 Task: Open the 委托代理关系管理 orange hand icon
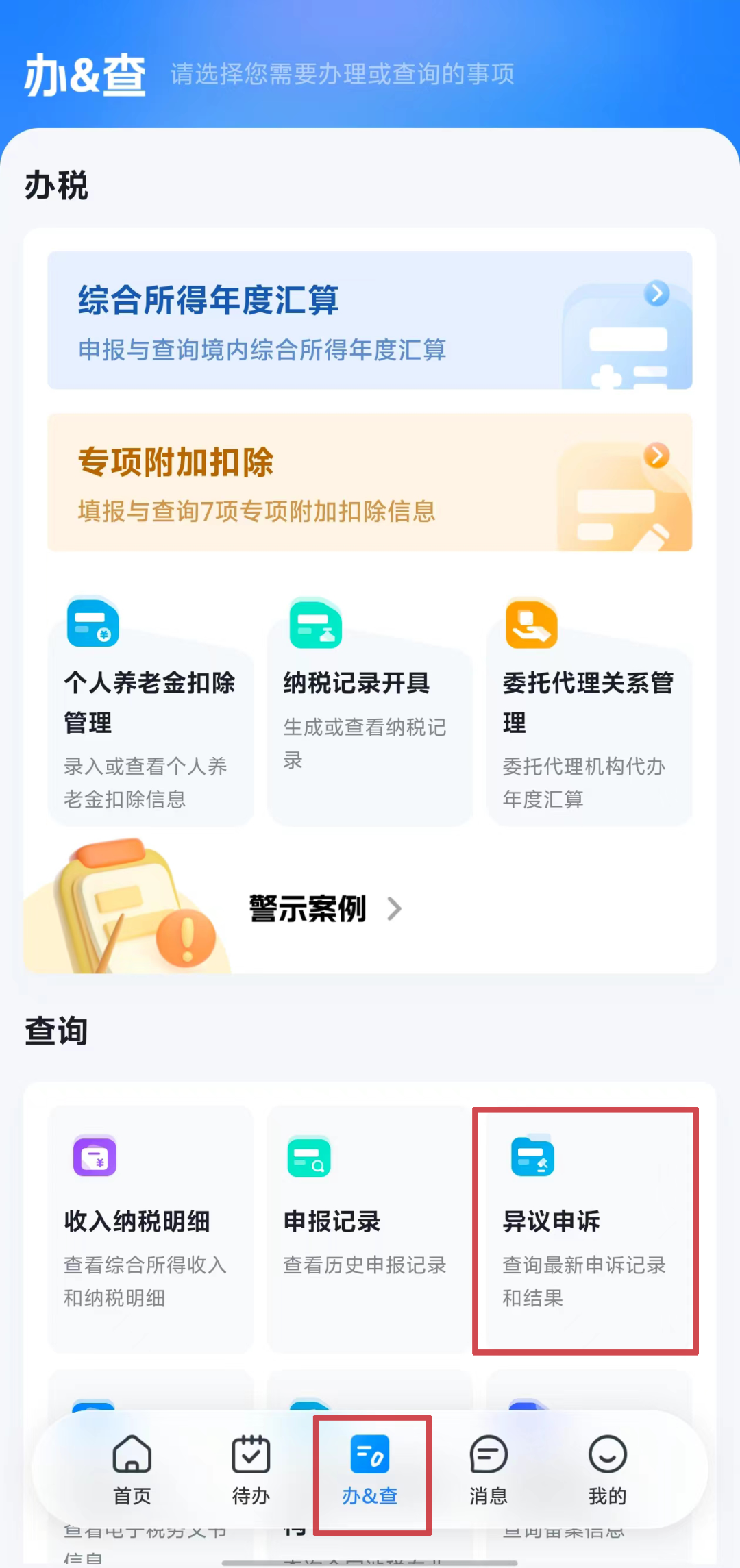(531, 624)
